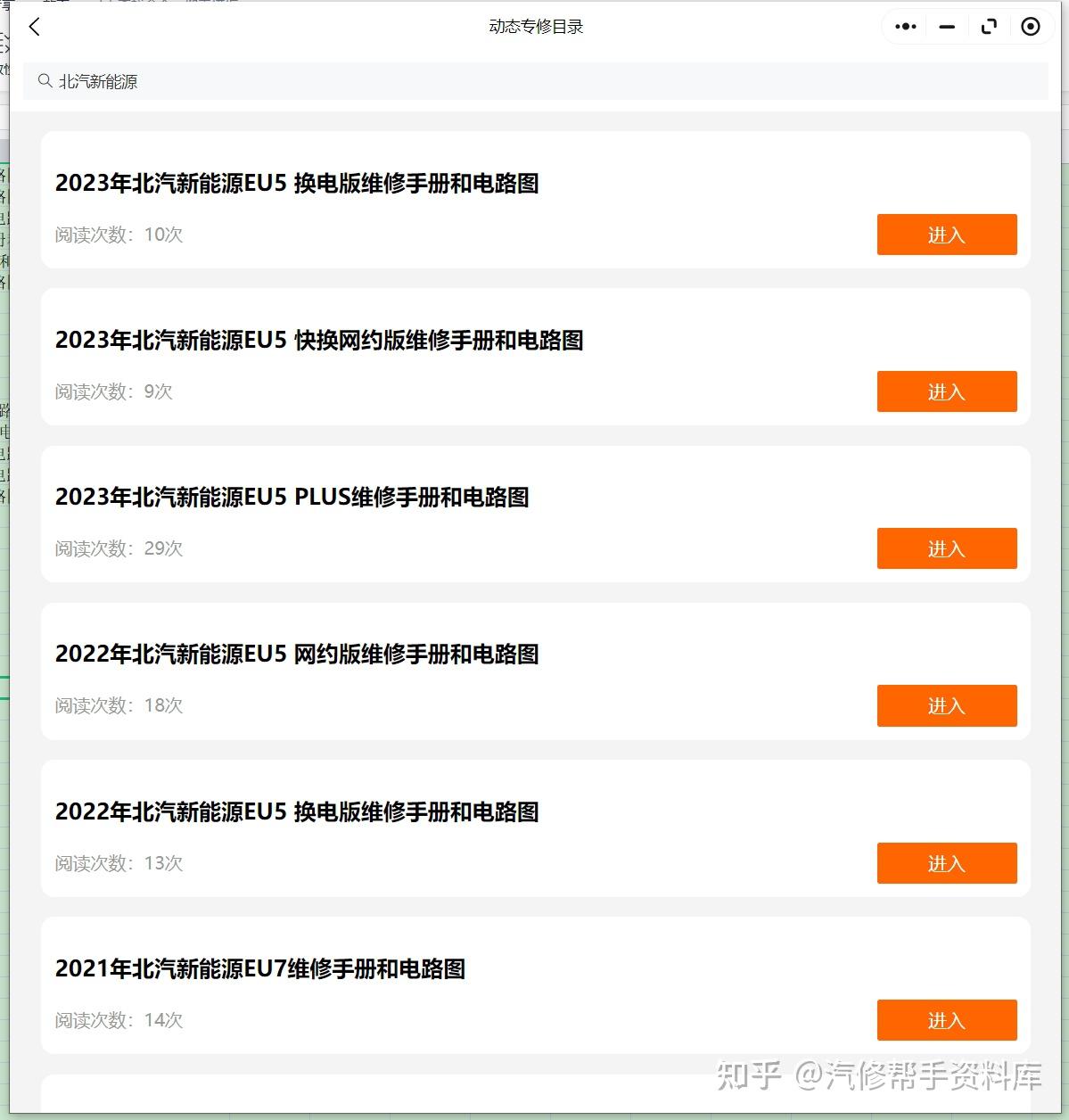Click 进入 for 2023年EU5 快换网约版
1069x1120 pixels.
pyautogui.click(x=946, y=391)
